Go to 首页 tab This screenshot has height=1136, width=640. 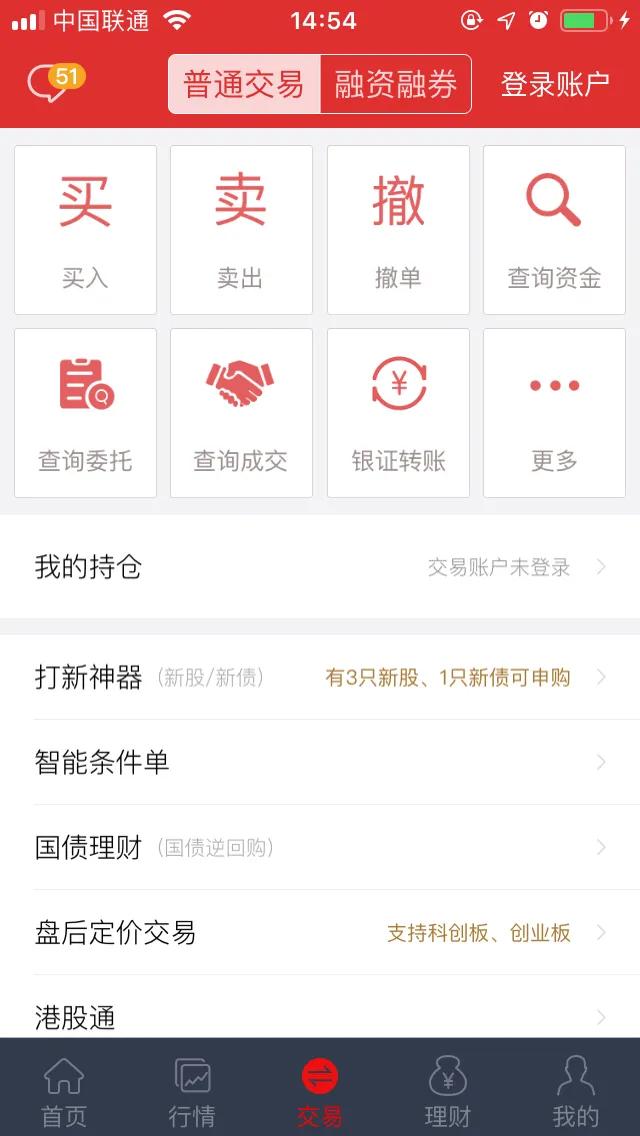click(64, 1089)
